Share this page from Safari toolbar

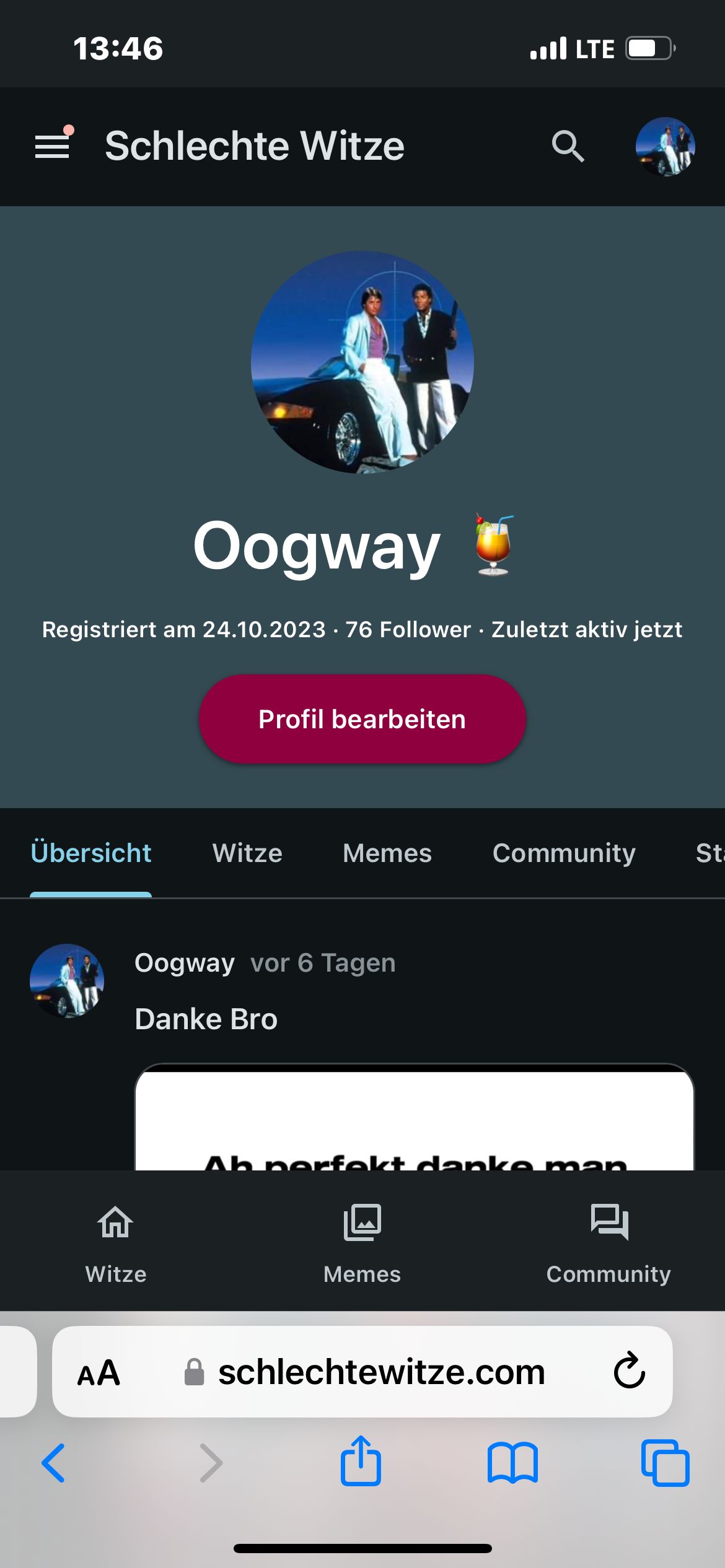tap(361, 1461)
